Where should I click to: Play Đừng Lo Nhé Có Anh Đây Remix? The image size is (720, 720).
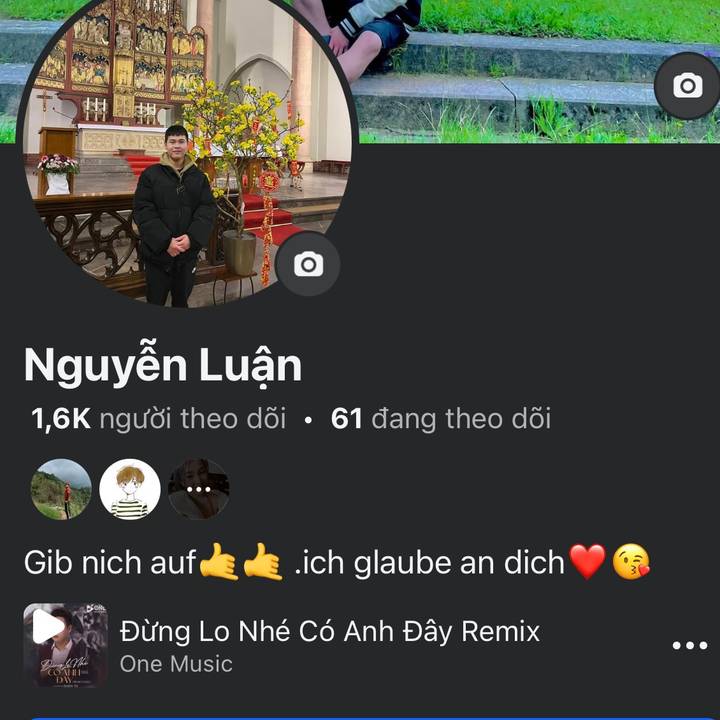point(48,627)
